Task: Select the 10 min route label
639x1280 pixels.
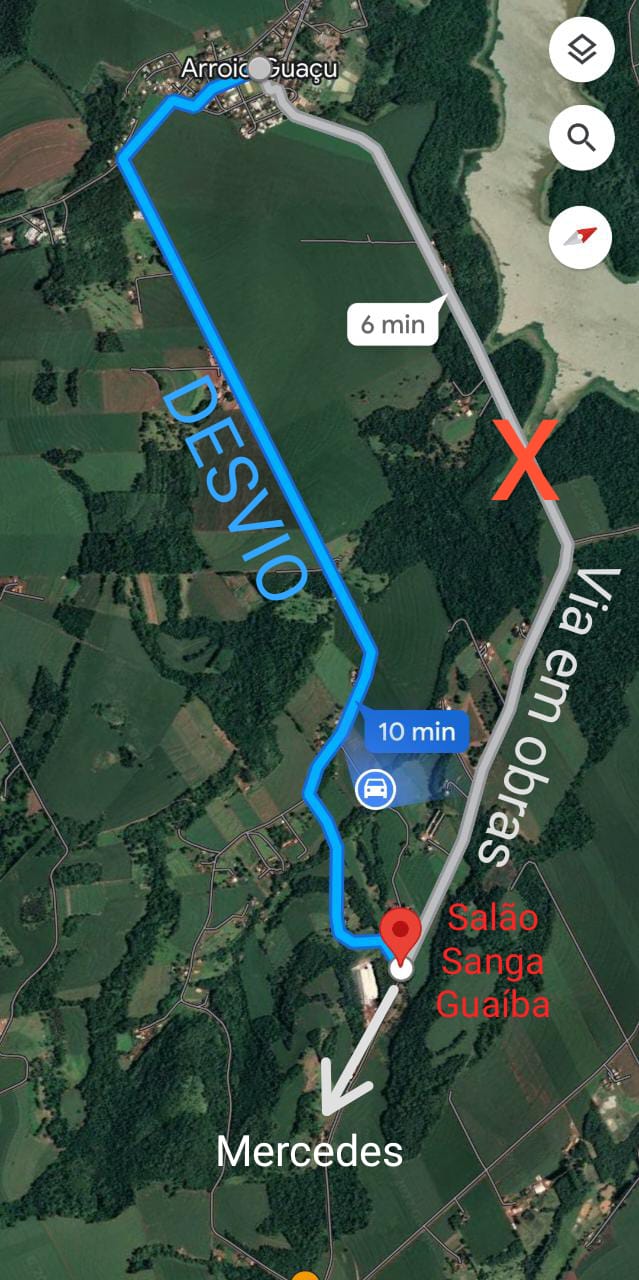Action: coord(416,731)
